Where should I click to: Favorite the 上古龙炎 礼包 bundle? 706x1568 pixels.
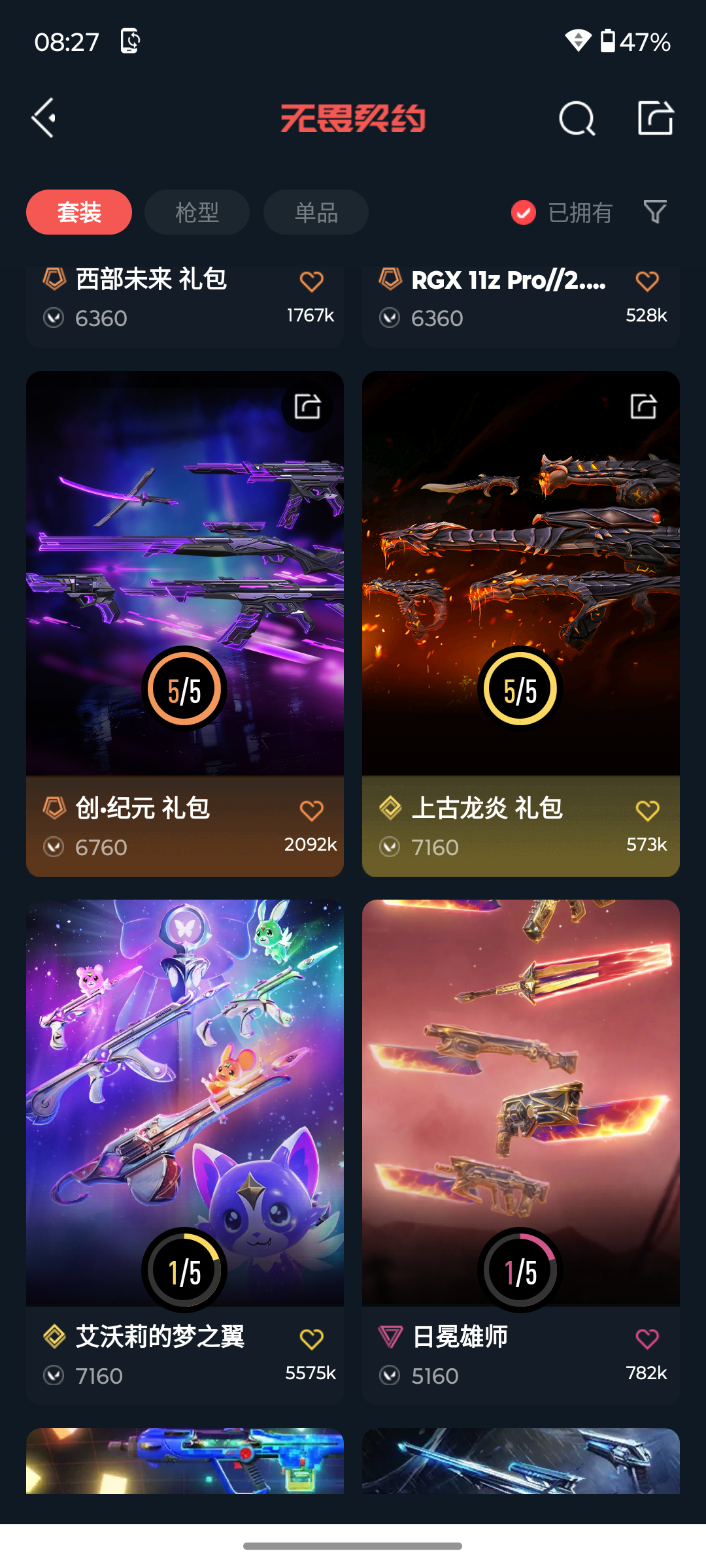click(x=647, y=811)
